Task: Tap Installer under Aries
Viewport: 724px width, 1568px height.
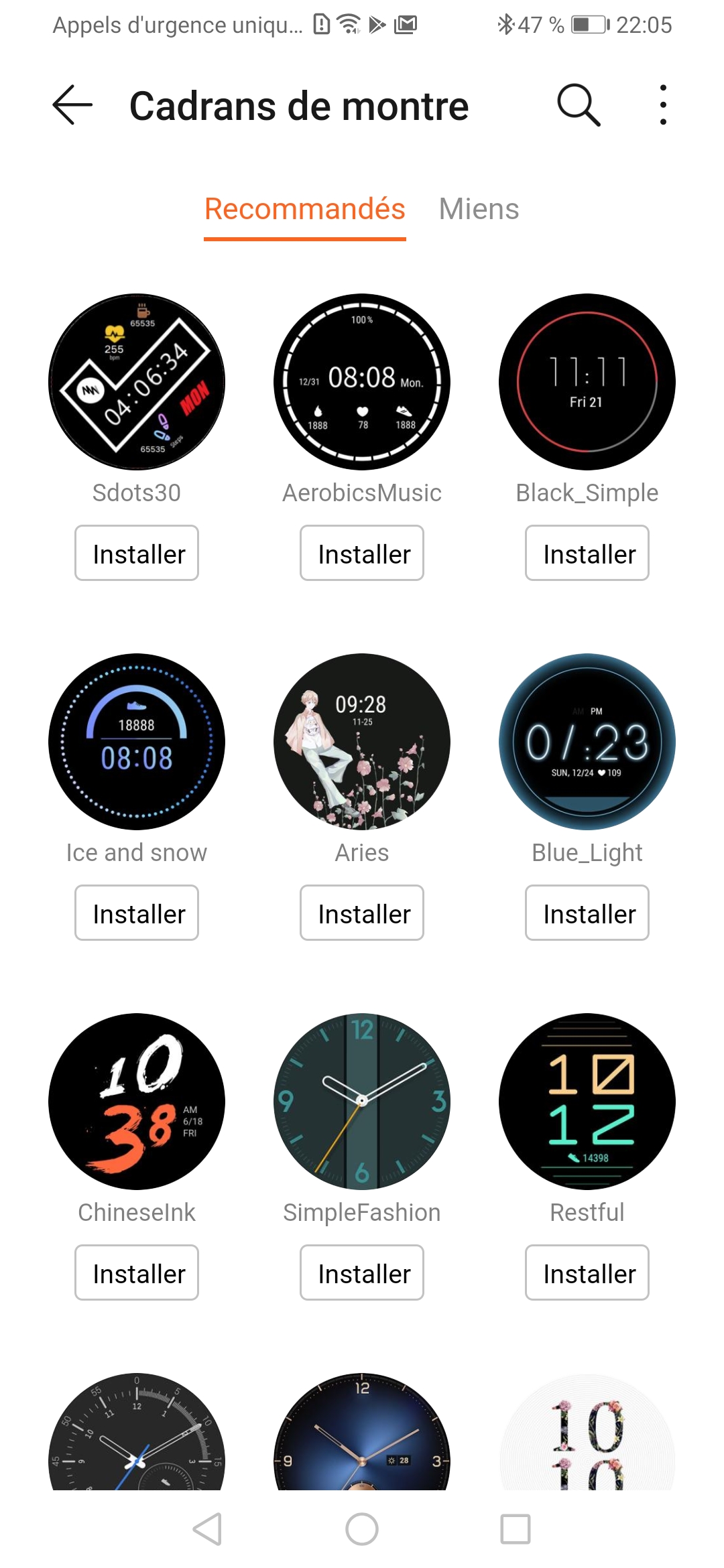Action: pyautogui.click(x=362, y=913)
